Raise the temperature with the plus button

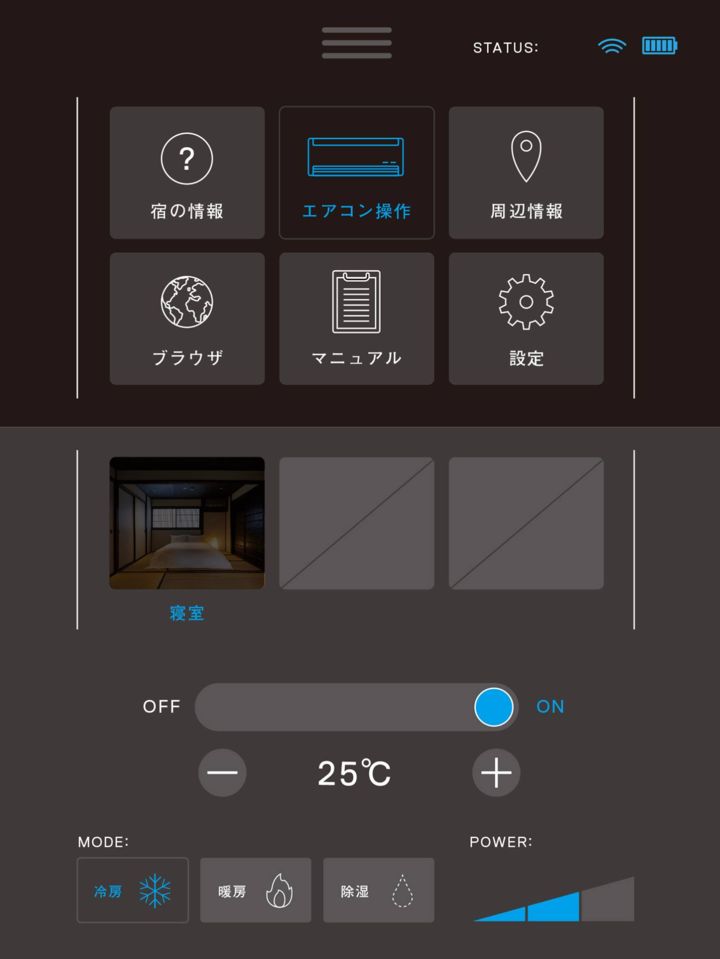point(496,773)
